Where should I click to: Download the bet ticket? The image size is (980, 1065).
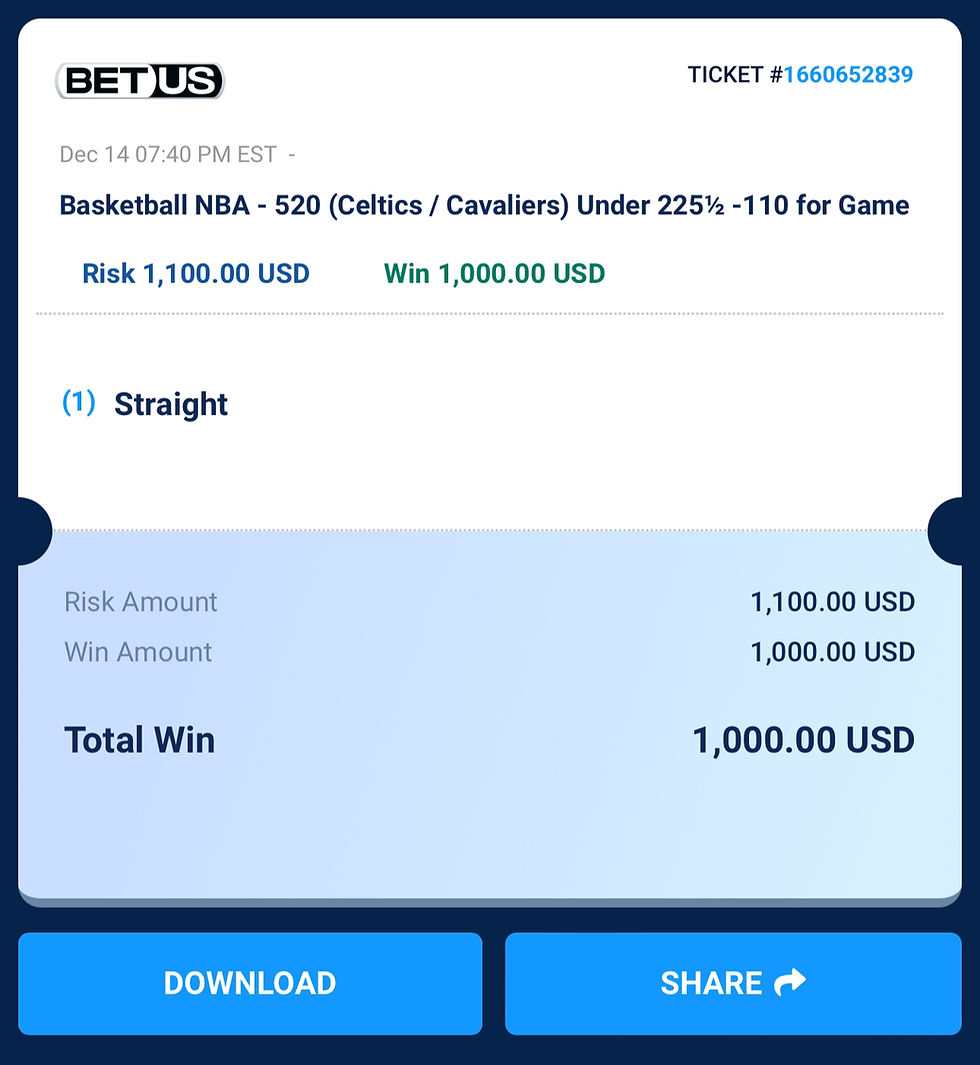(250, 983)
